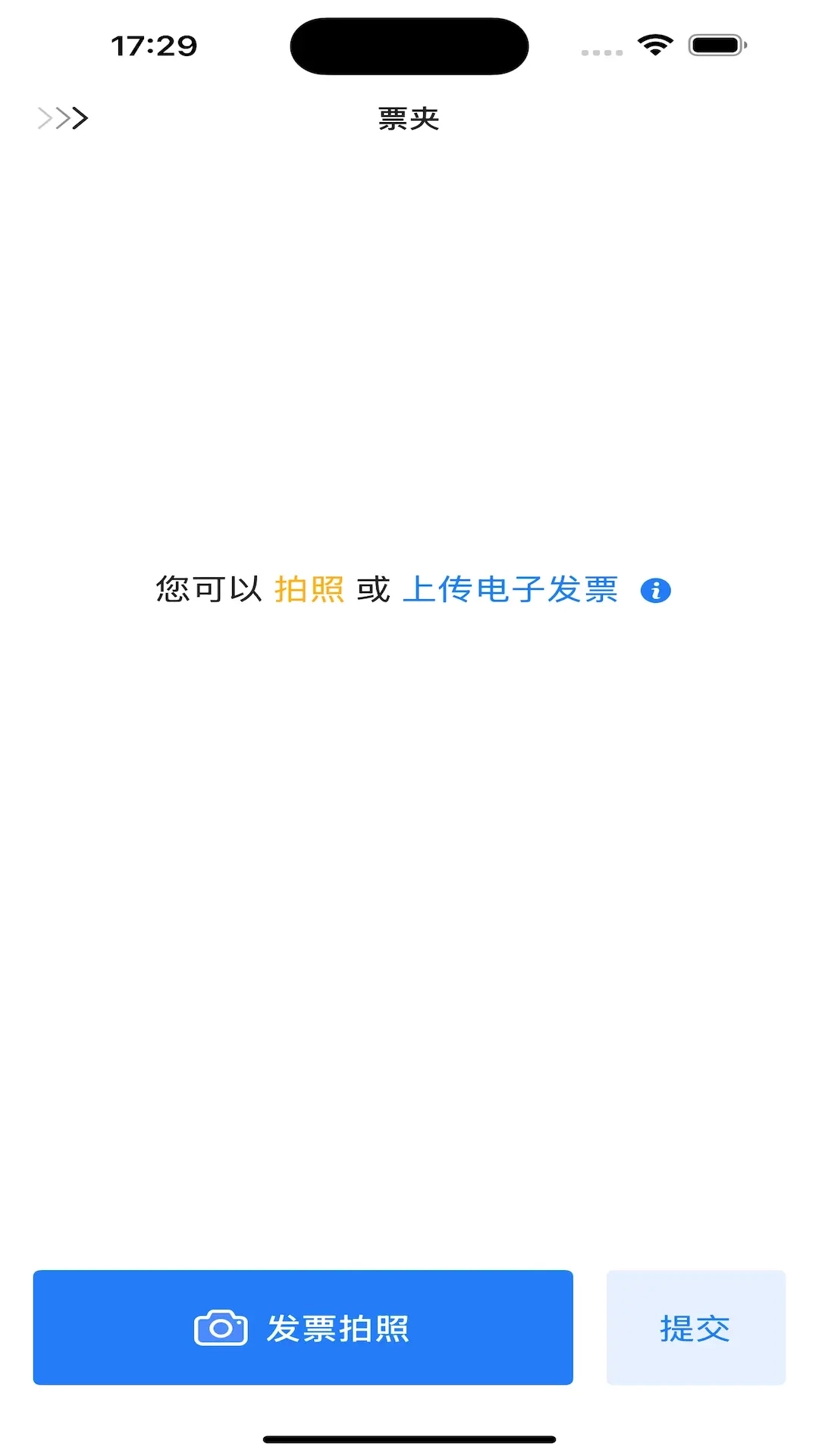819x1456 pixels.
Task: Tap the cellular signal dots in status bar
Action: coord(600,51)
